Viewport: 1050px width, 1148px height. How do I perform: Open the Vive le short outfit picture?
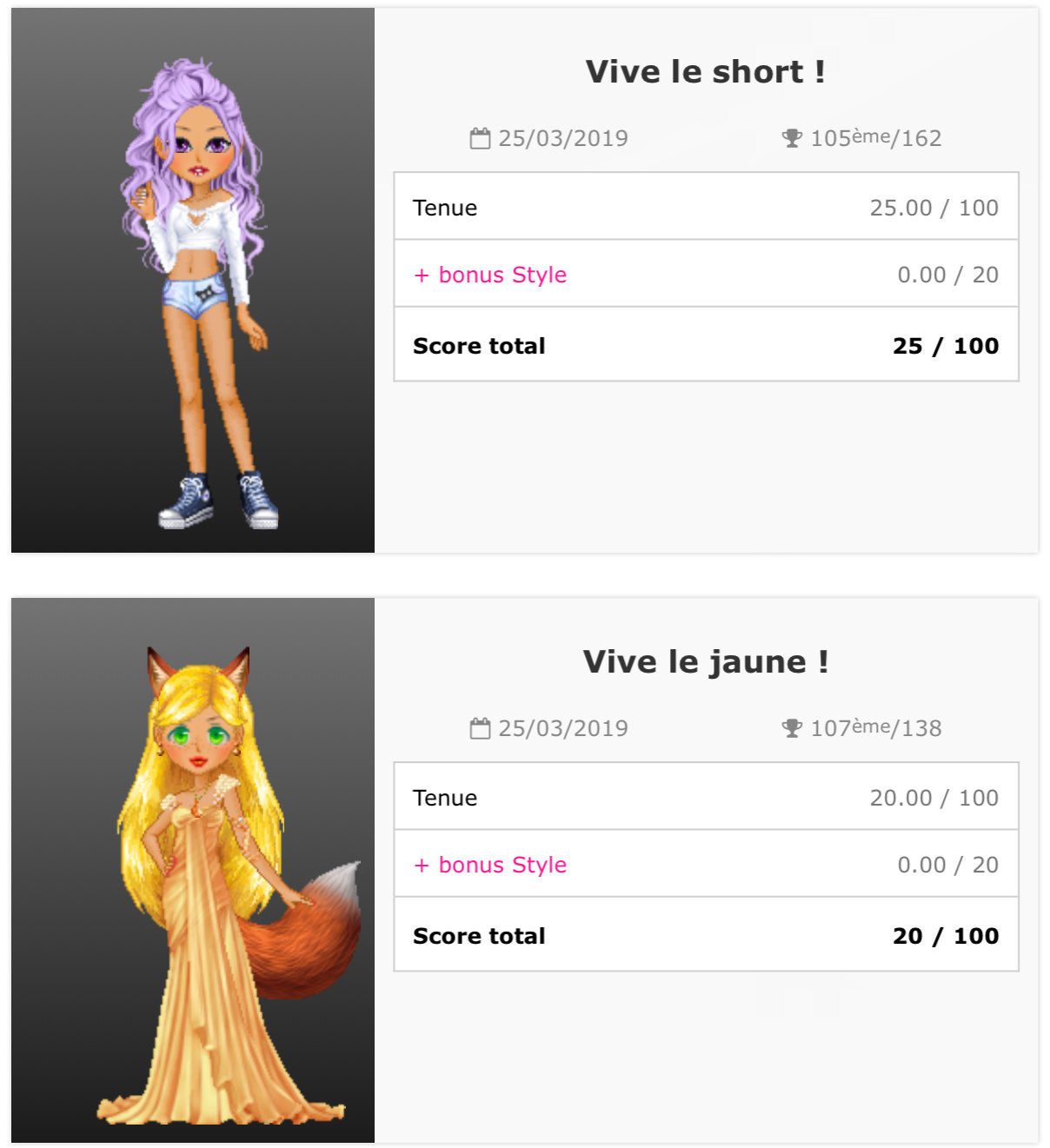[193, 280]
